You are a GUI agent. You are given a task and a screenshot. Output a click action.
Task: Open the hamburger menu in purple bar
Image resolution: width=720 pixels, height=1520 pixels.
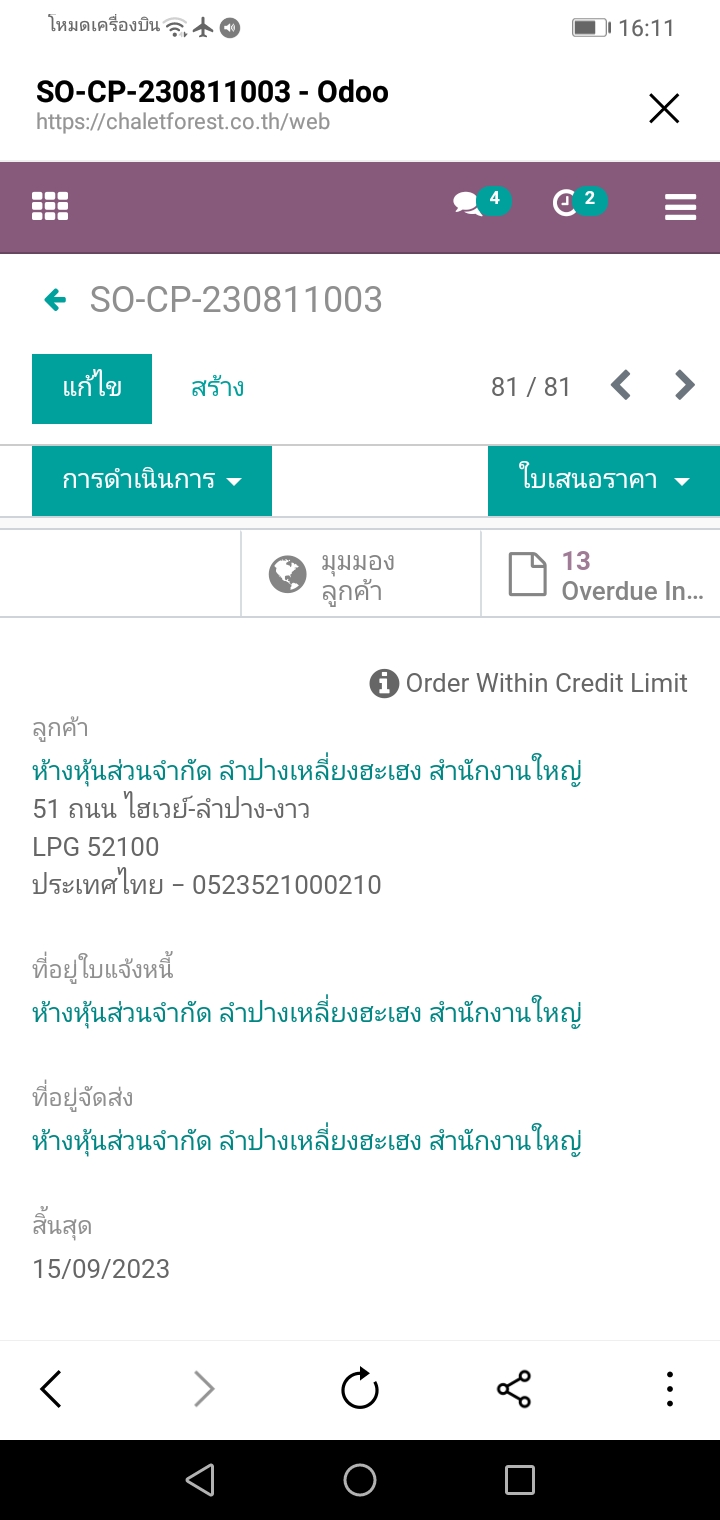[x=680, y=207]
